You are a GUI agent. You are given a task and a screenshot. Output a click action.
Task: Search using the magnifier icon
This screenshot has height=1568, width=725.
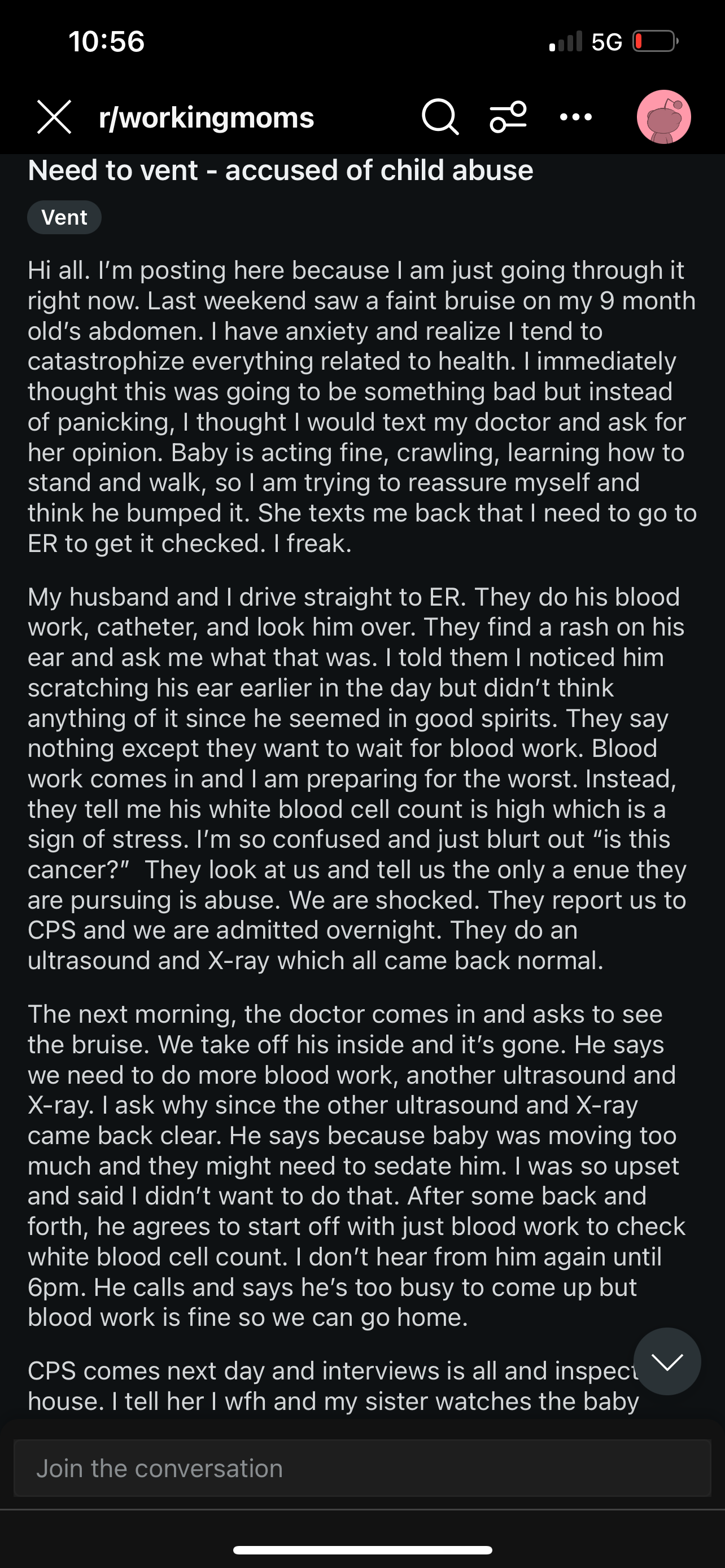[440, 117]
